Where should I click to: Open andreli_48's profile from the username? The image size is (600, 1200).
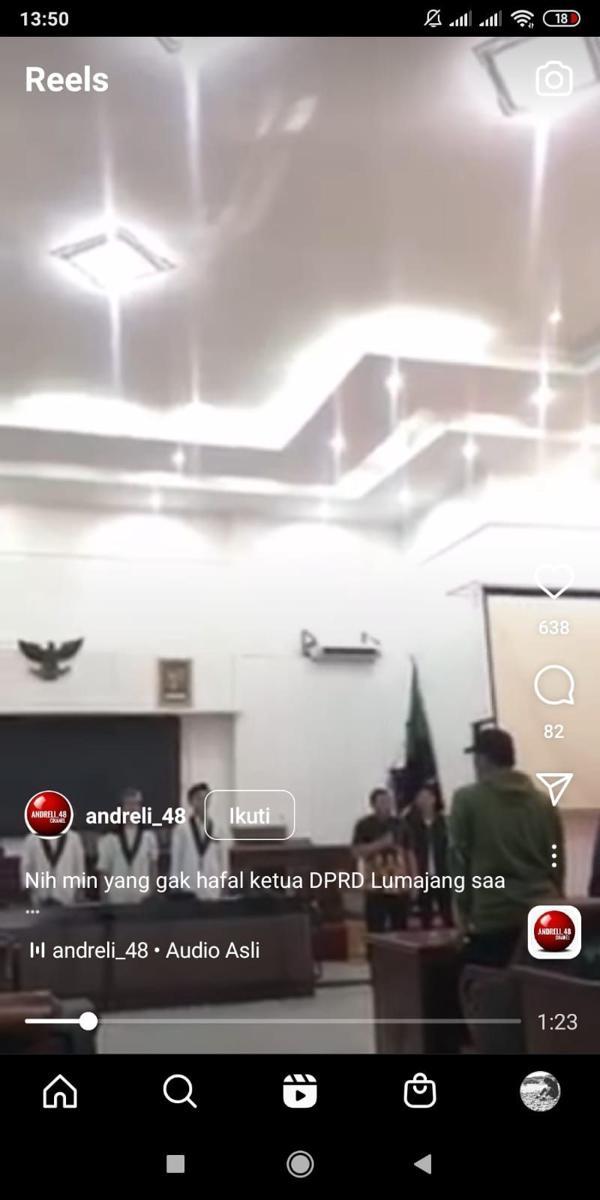pyautogui.click(x=135, y=816)
